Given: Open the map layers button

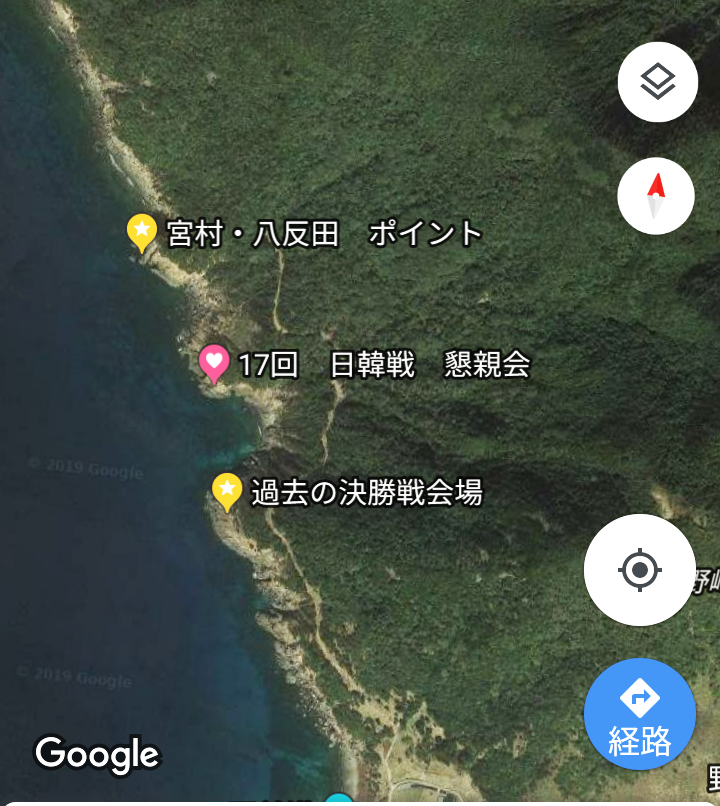Looking at the screenshot, I should click(657, 82).
